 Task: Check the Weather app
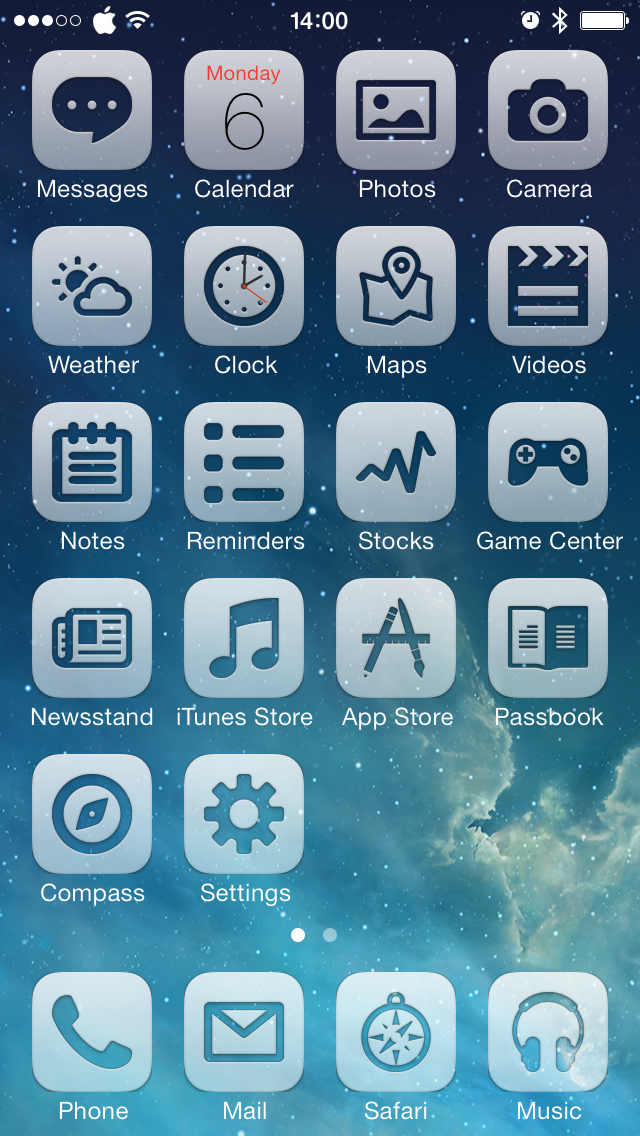(92, 286)
